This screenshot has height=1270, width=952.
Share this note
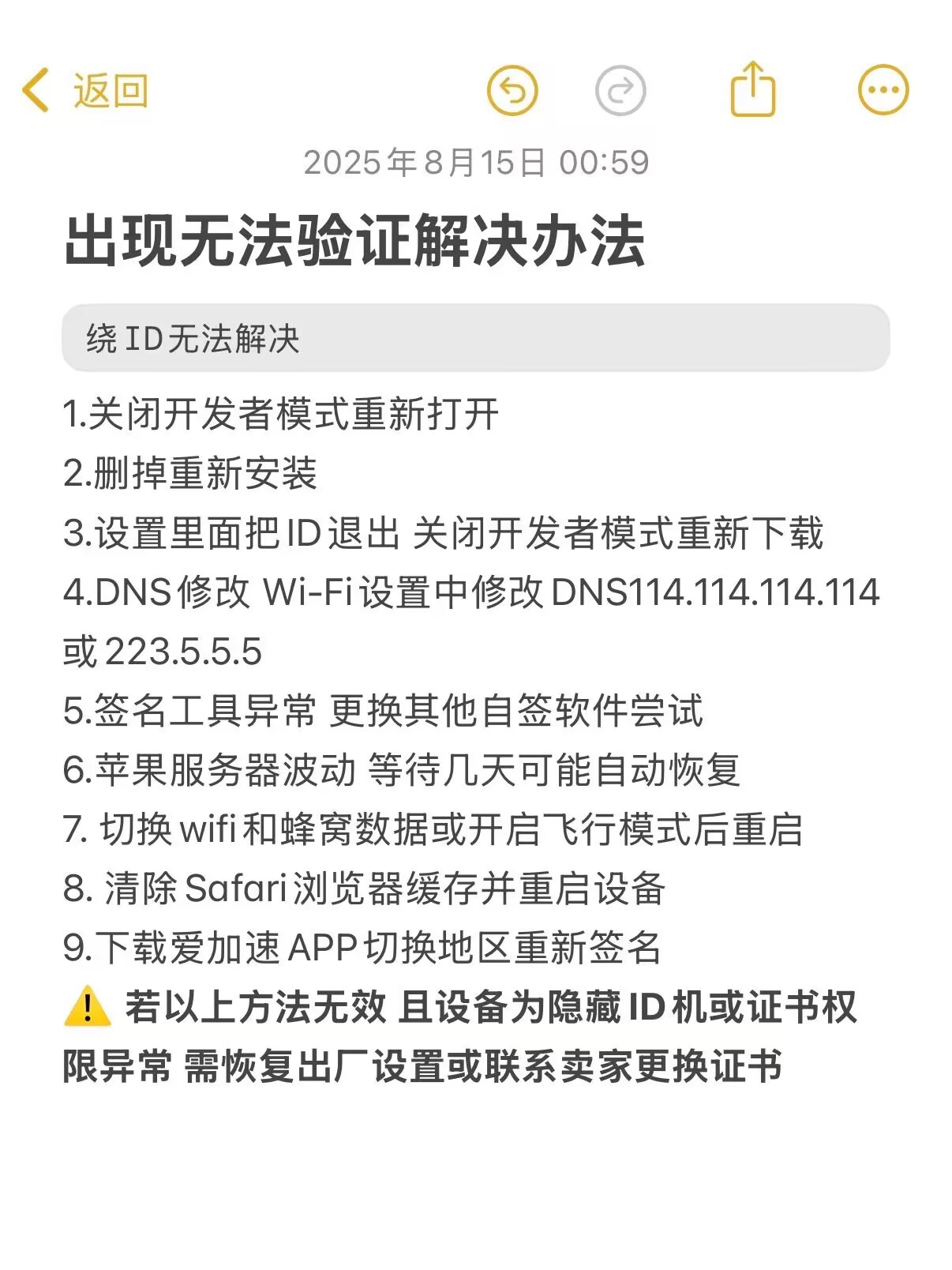coord(752,89)
